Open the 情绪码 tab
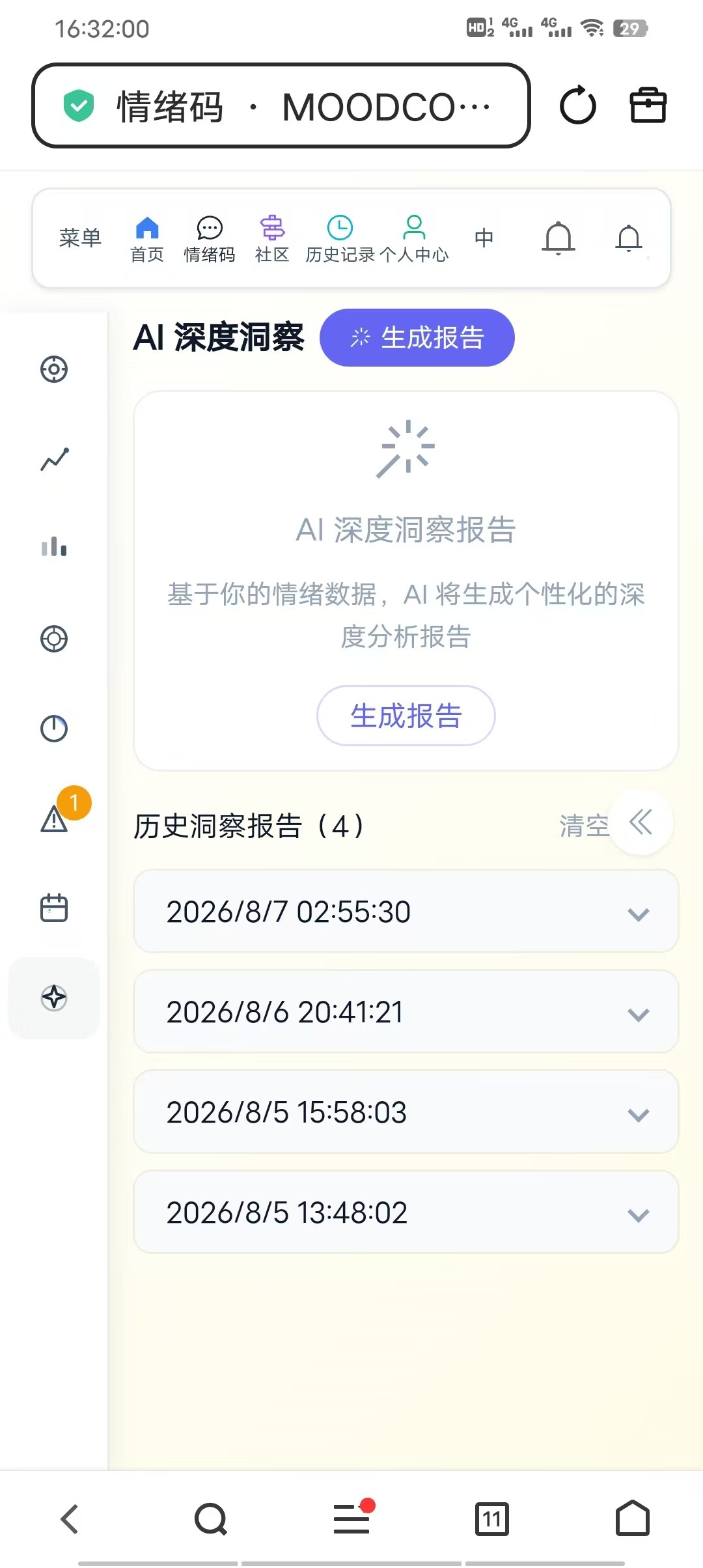This screenshot has height=1568, width=703. [x=210, y=239]
